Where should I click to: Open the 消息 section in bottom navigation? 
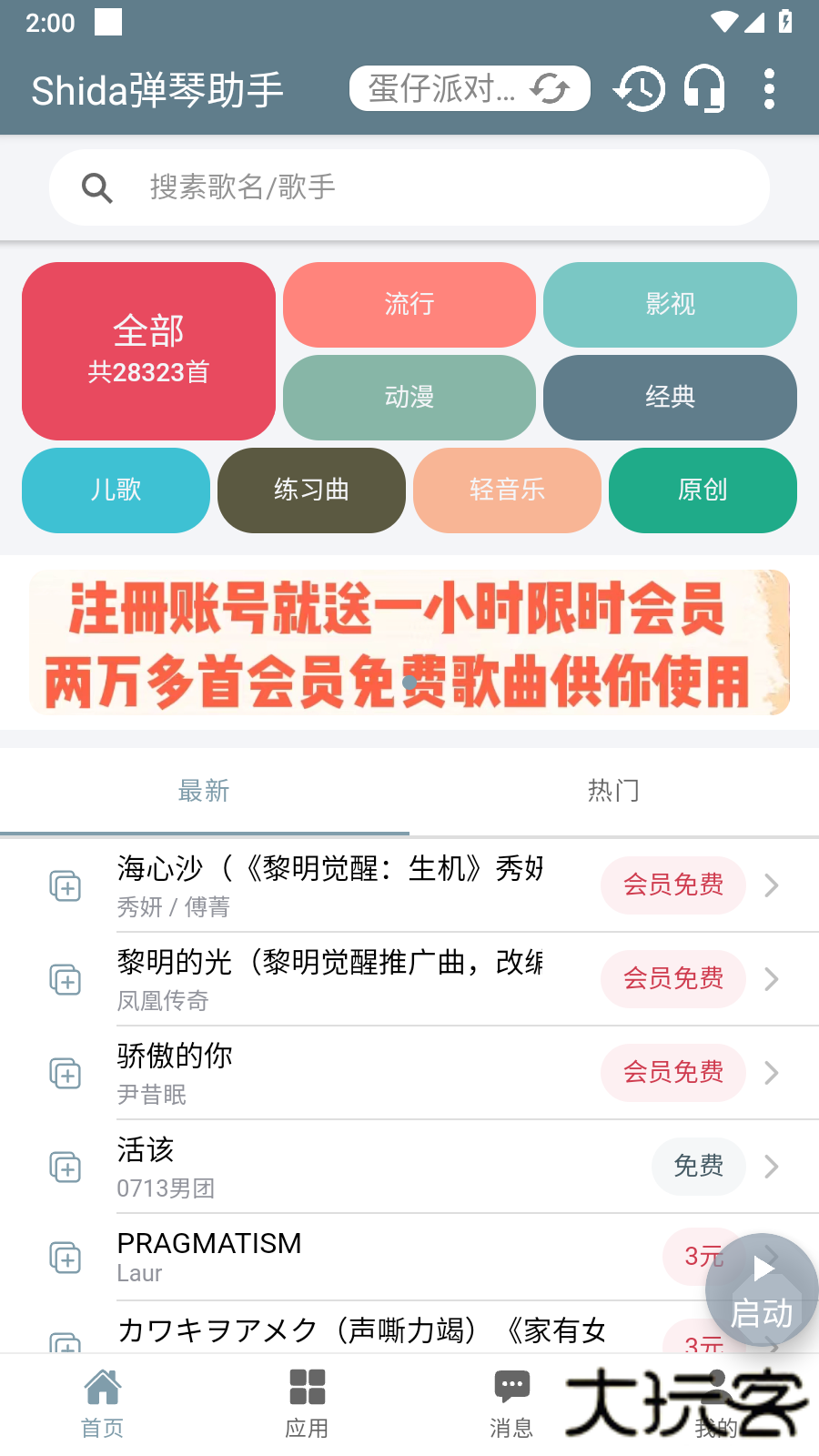coord(512,1401)
